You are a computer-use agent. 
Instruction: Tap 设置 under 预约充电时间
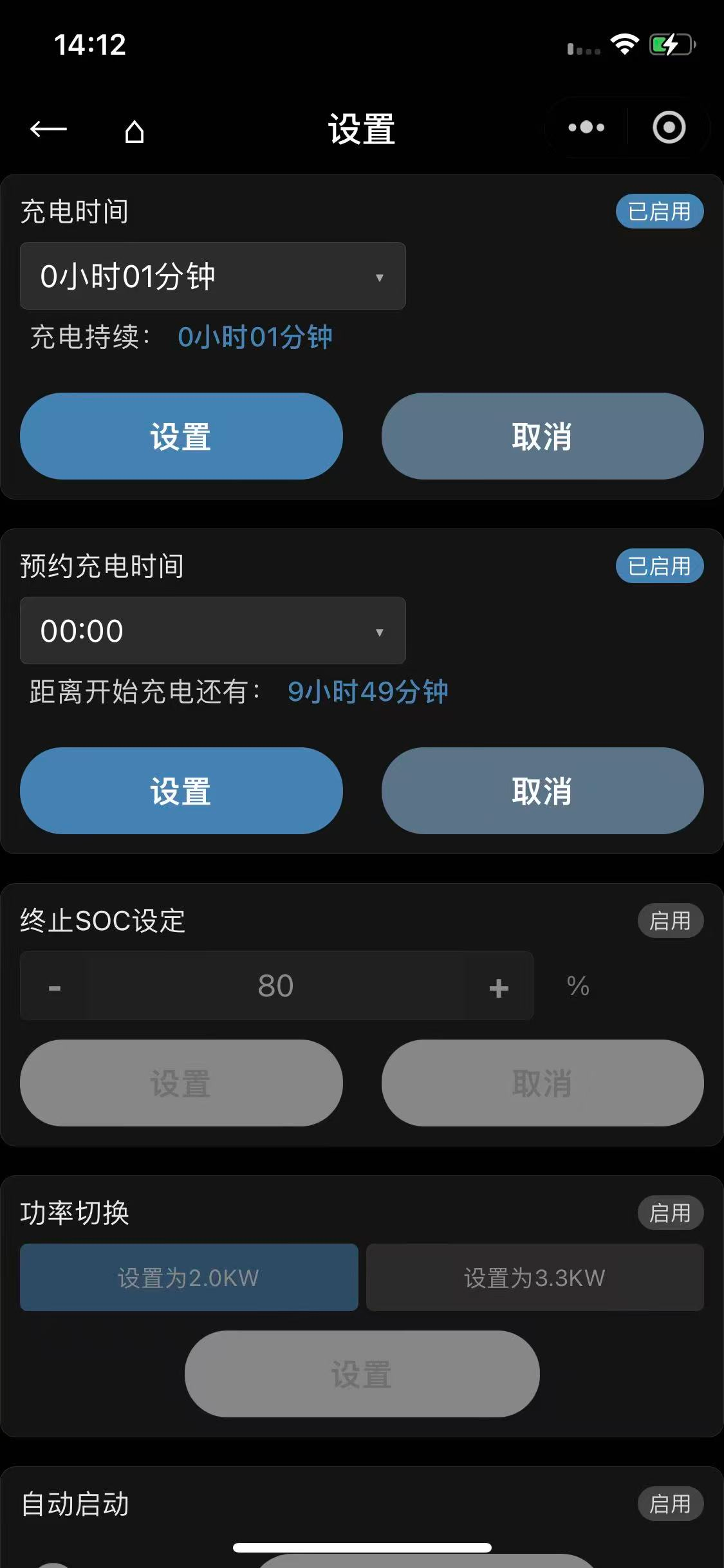click(181, 791)
